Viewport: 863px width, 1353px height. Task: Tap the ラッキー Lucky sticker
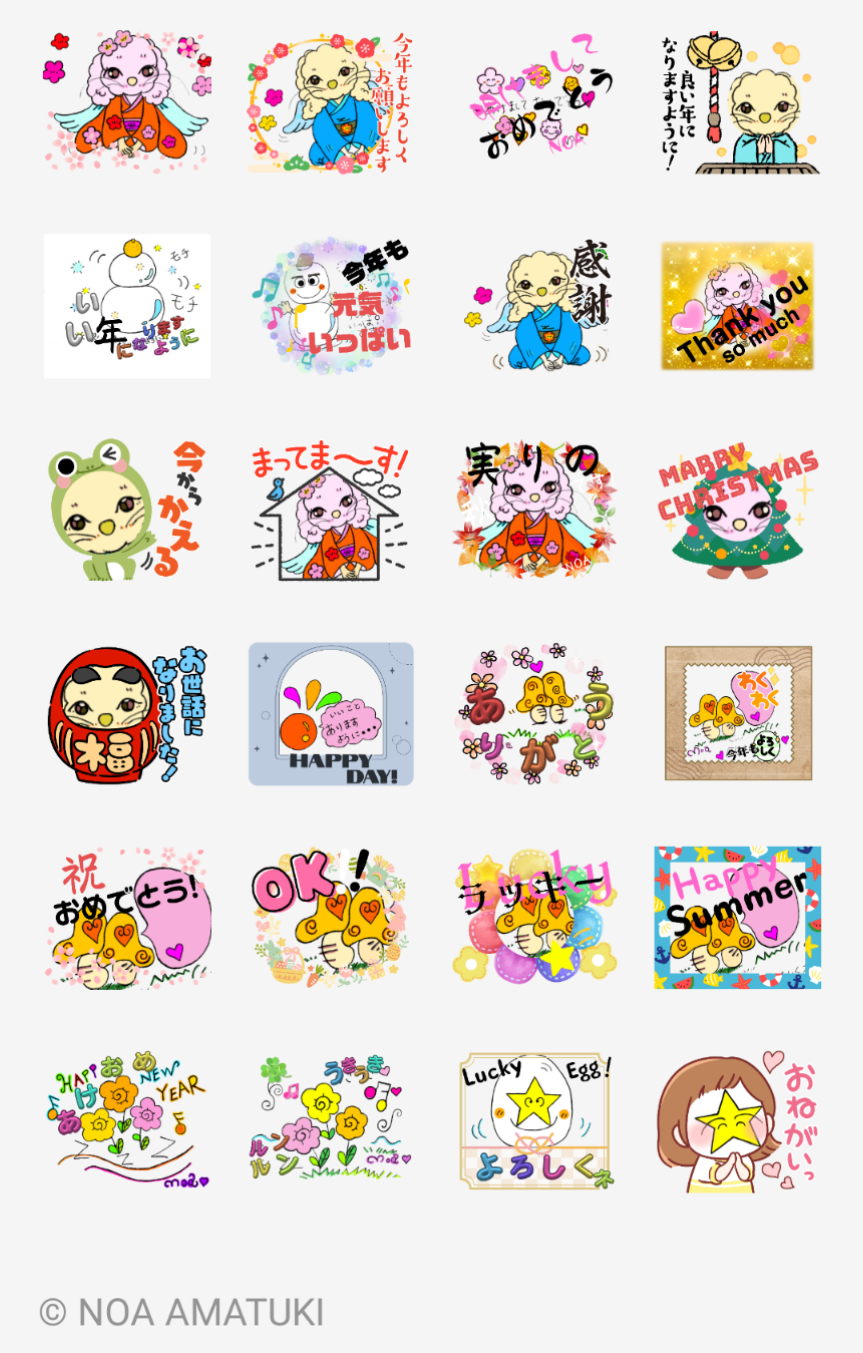534,918
